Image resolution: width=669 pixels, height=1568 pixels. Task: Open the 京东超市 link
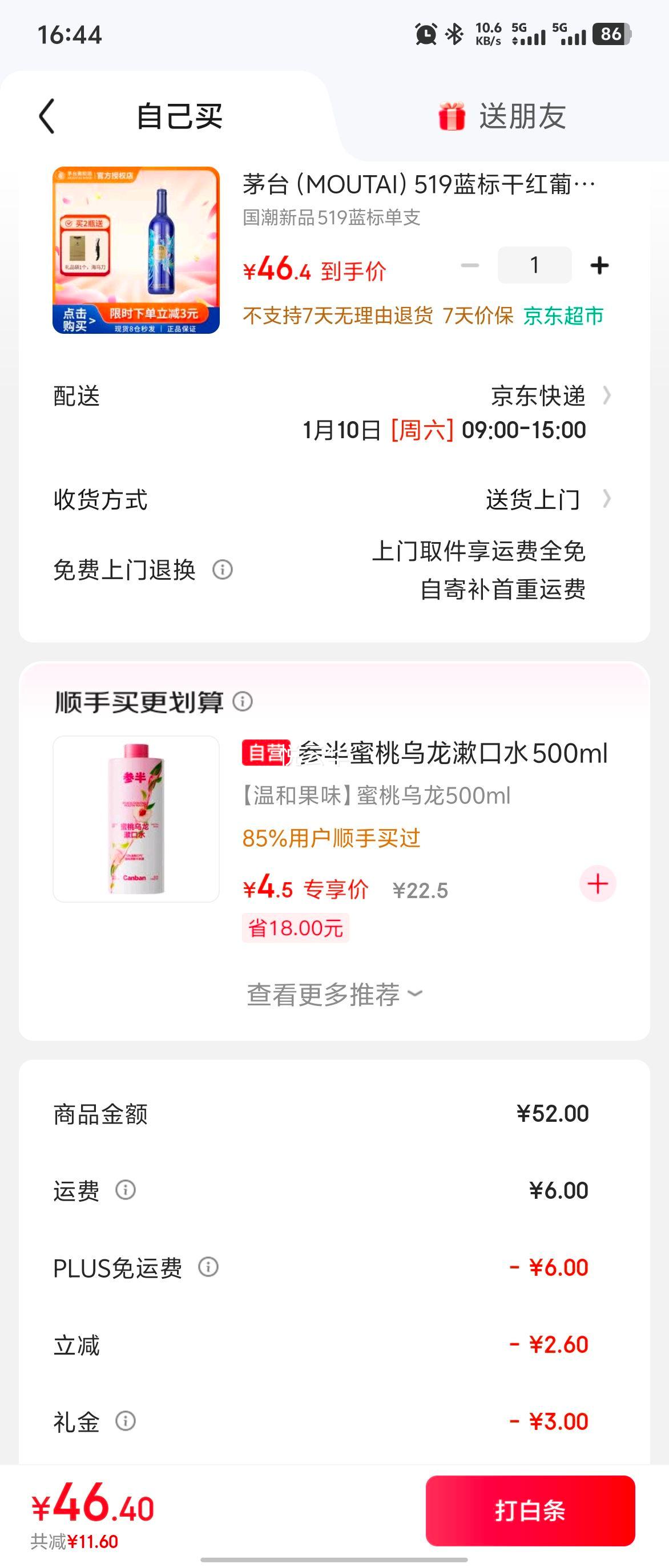(x=563, y=317)
